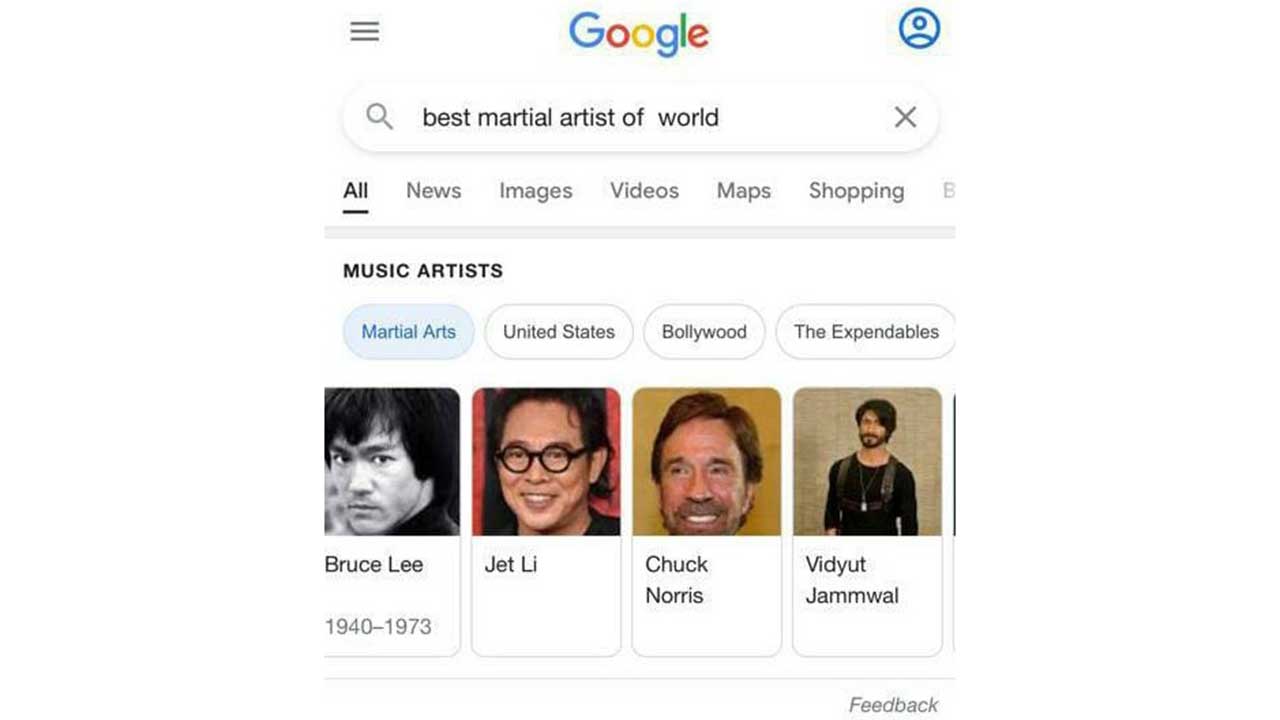
Task: Go to the All results tab
Action: coord(356,191)
